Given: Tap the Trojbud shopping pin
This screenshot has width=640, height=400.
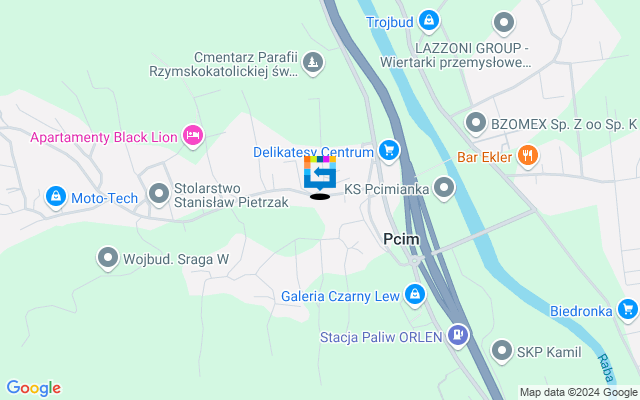Looking at the screenshot, I should click(x=429, y=19).
